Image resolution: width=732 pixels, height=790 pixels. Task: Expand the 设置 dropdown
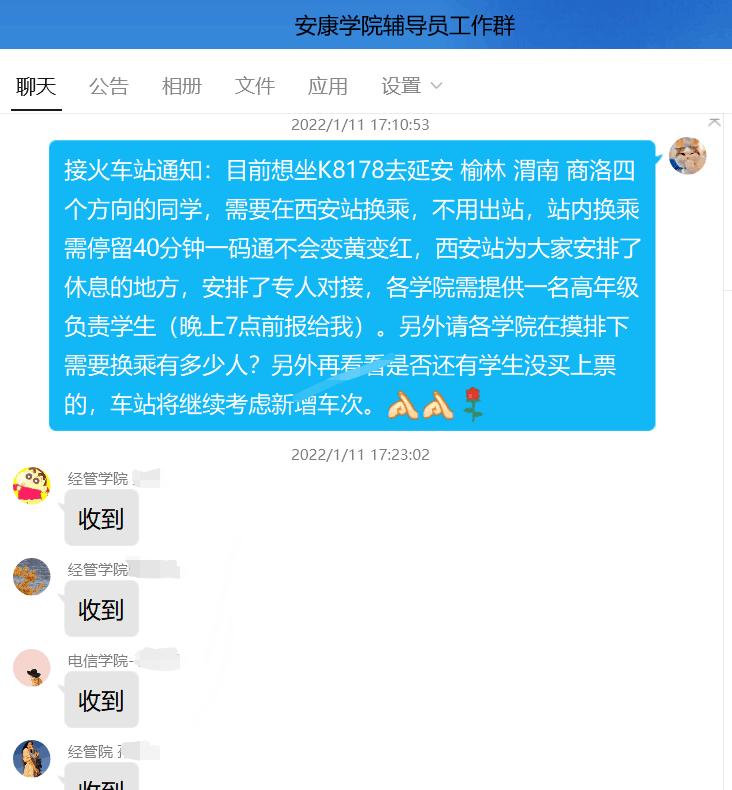[x=411, y=86]
